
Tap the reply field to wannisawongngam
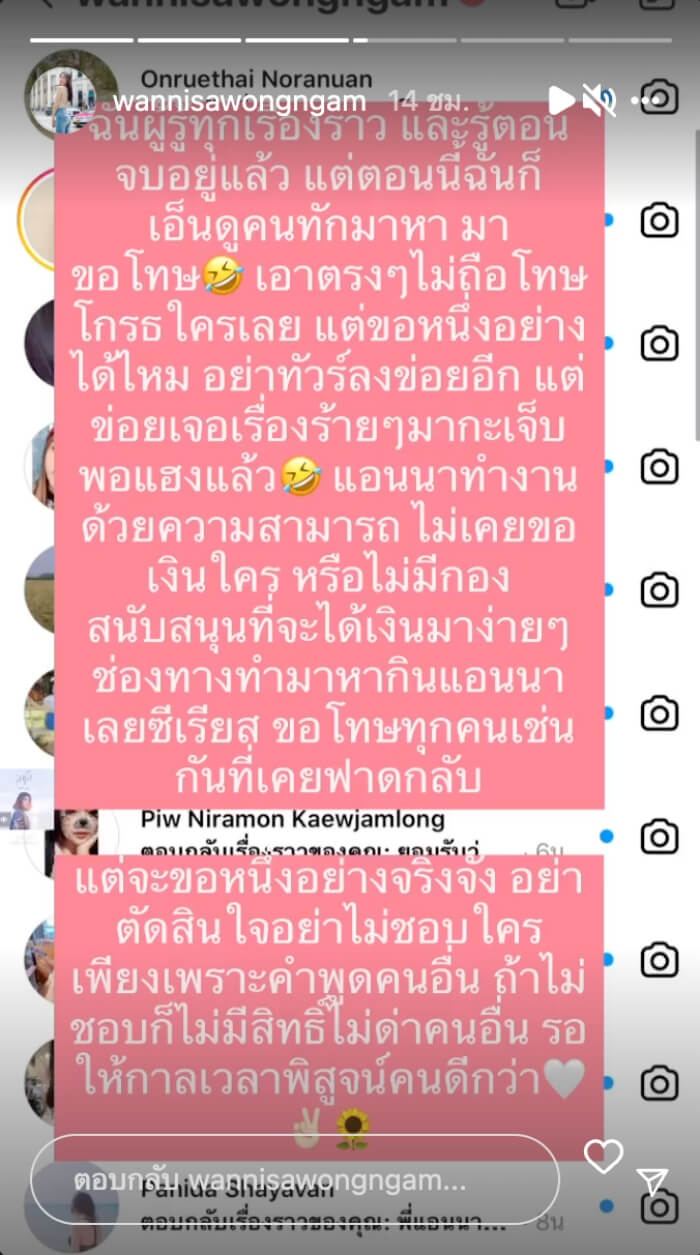[294, 1179]
